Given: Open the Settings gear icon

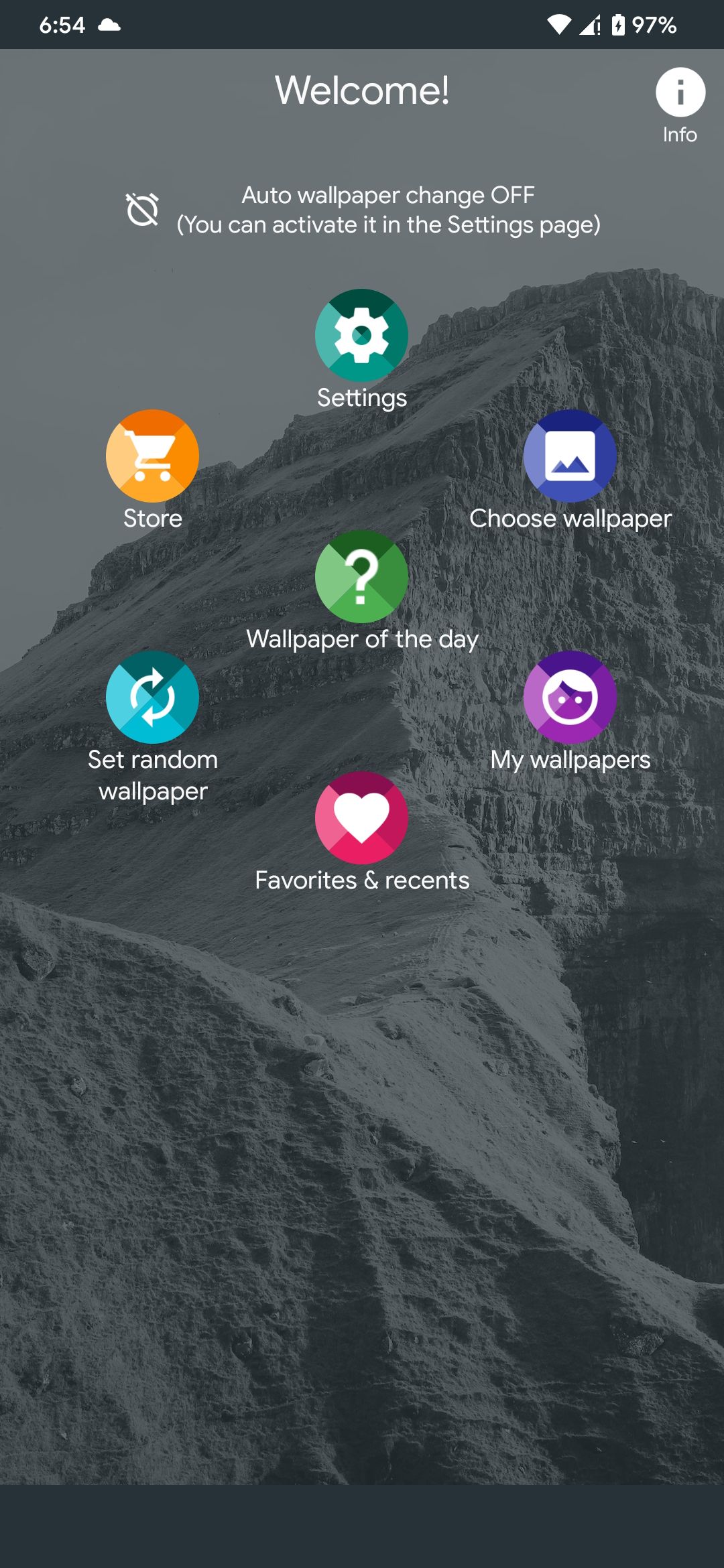Looking at the screenshot, I should (361, 335).
